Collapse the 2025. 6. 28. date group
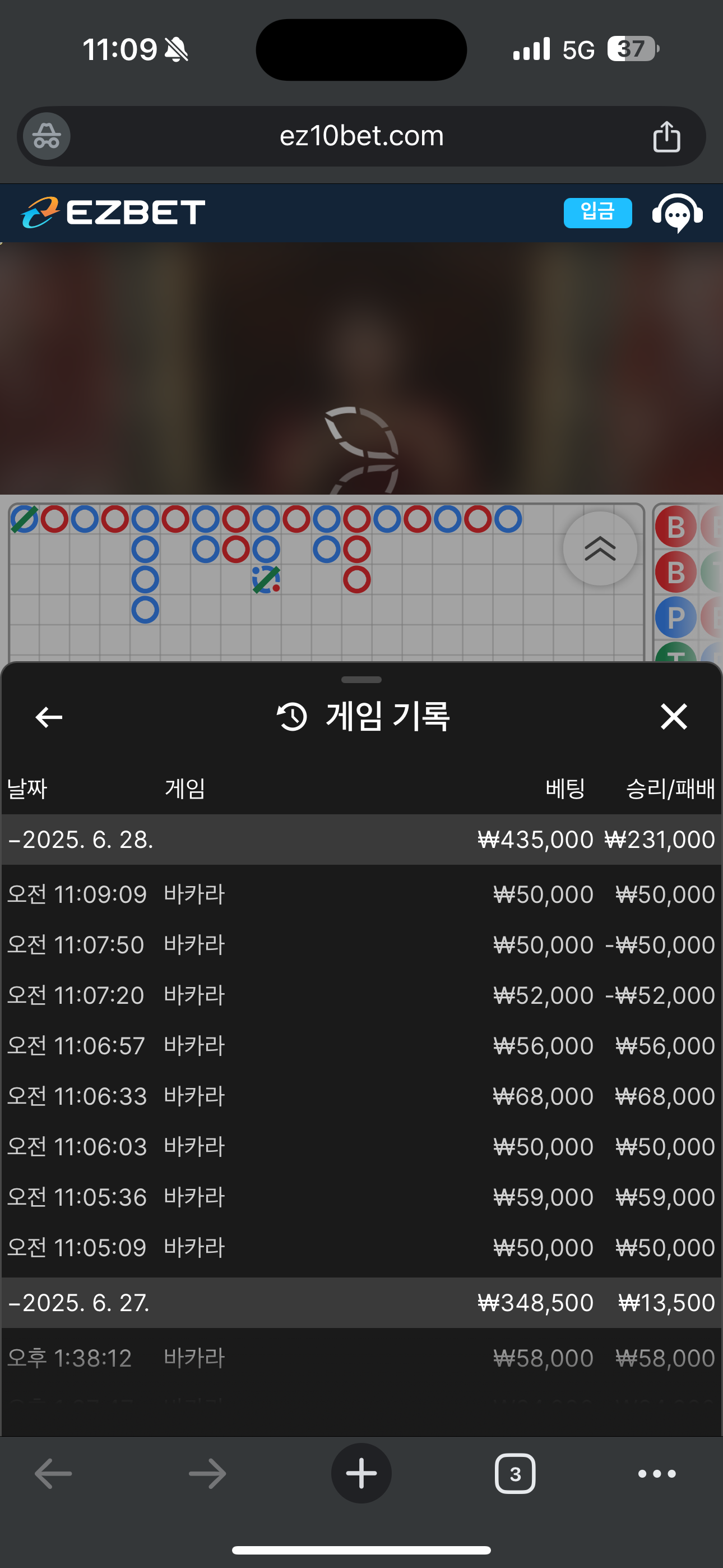The image size is (723, 1568). (x=80, y=840)
